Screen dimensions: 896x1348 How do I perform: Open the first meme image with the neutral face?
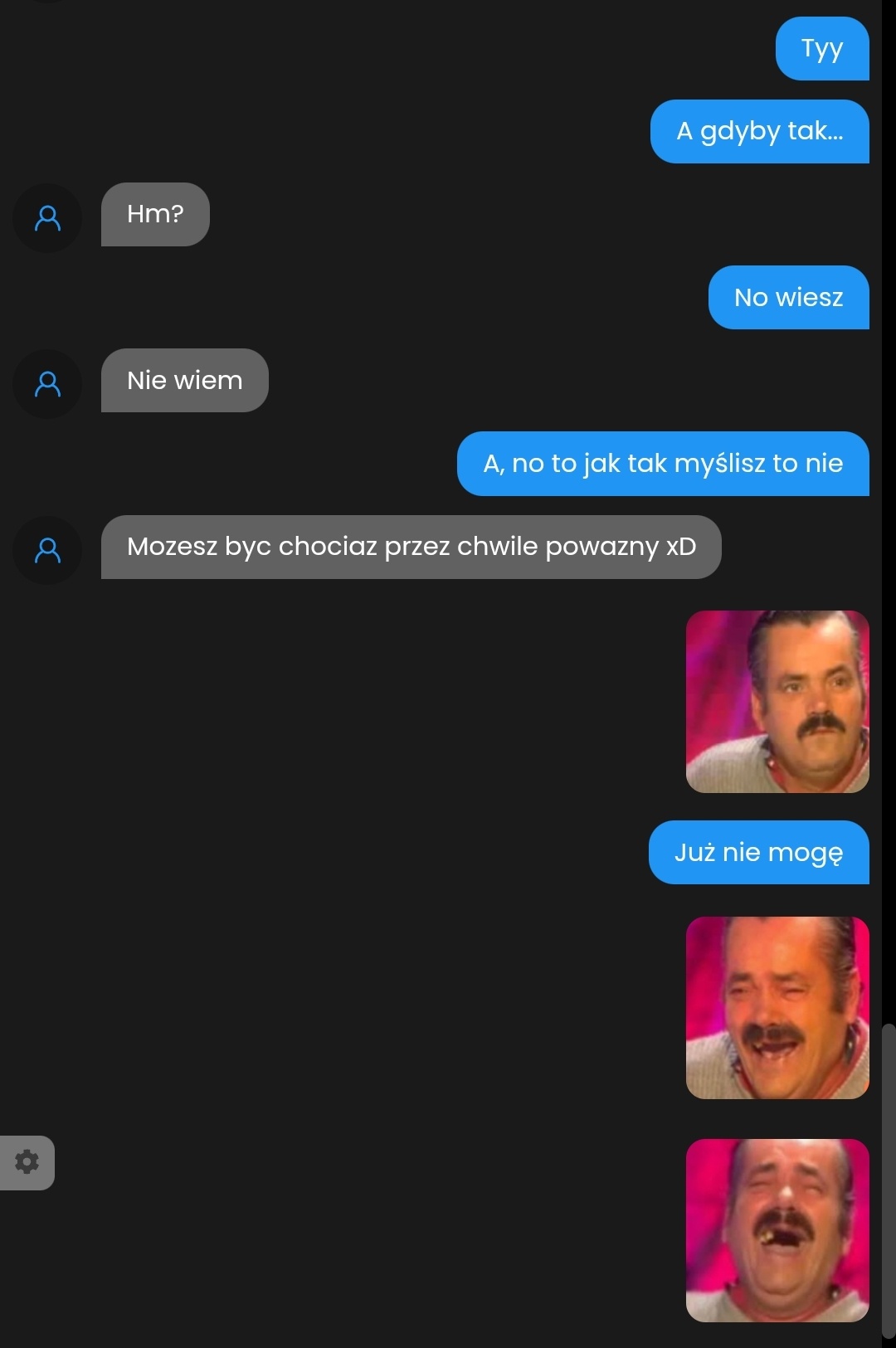point(777,702)
